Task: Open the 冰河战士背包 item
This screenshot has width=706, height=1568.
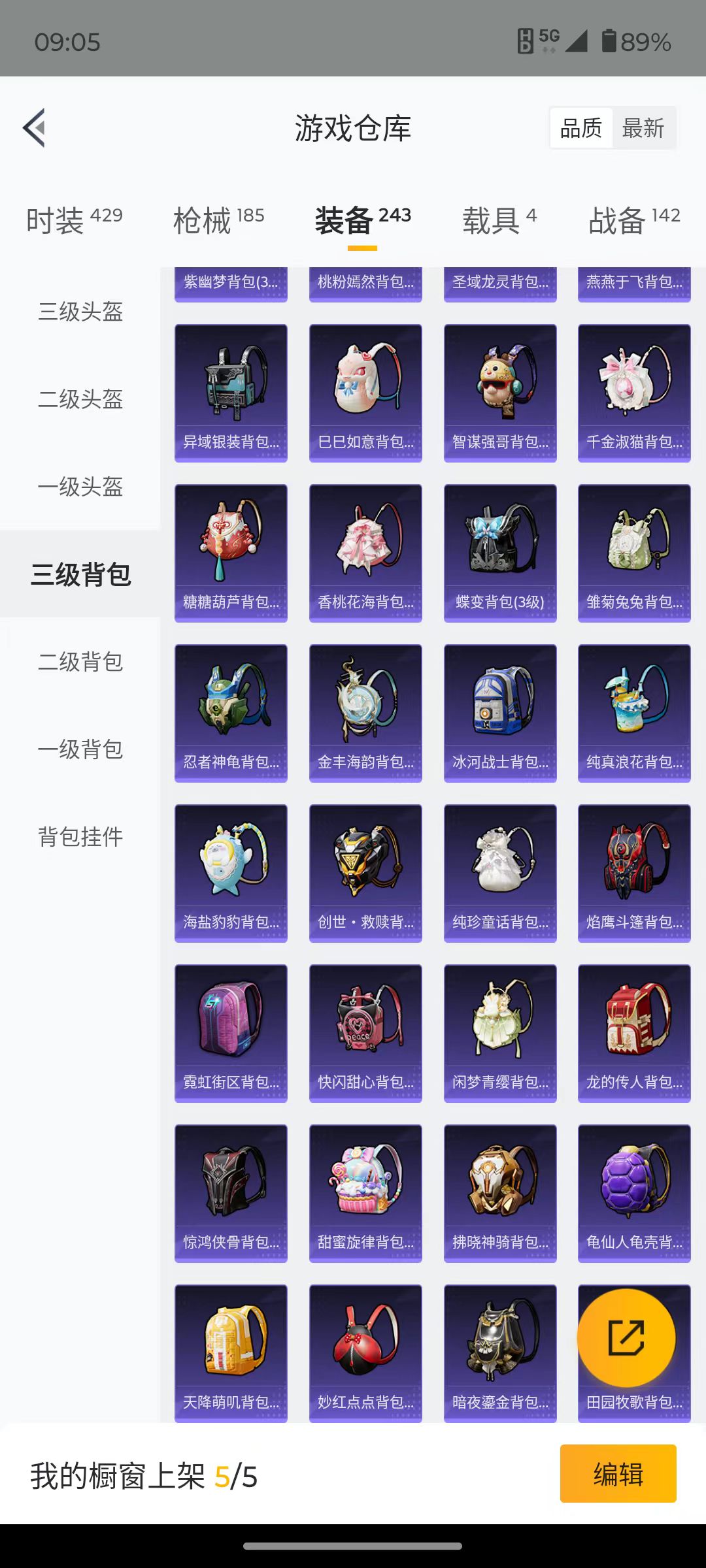Action: (500, 713)
